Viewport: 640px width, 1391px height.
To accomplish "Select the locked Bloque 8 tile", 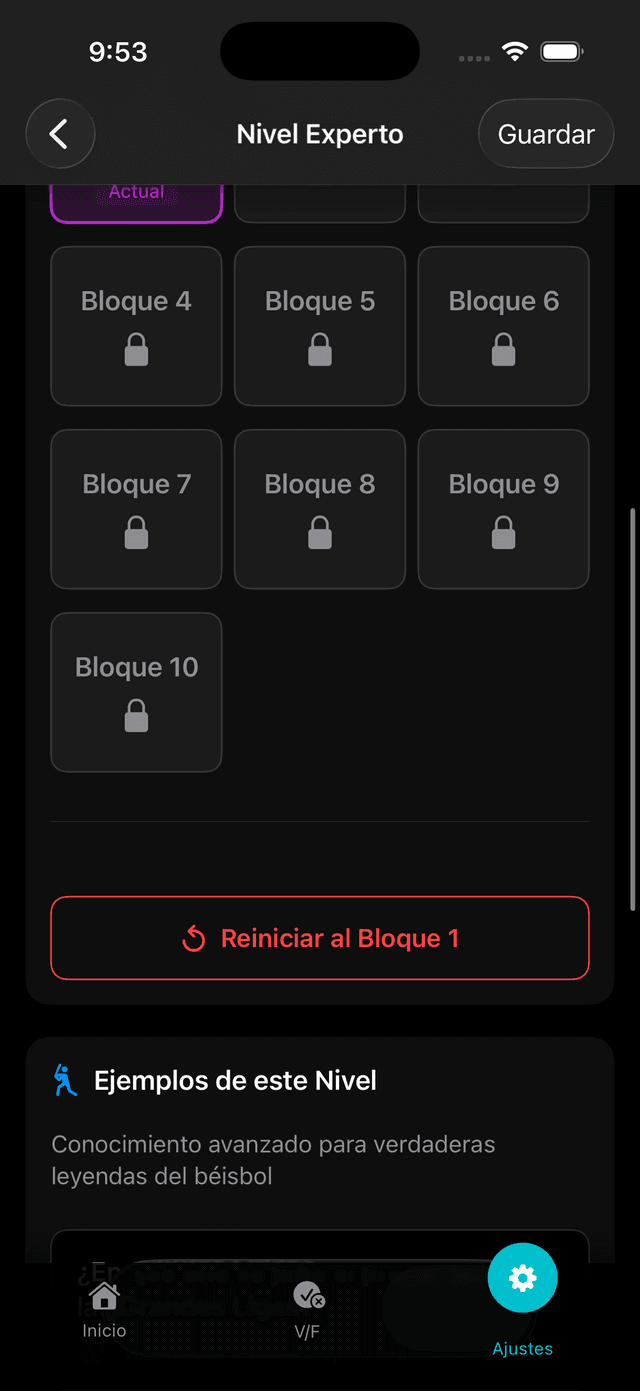I will pyautogui.click(x=320, y=509).
